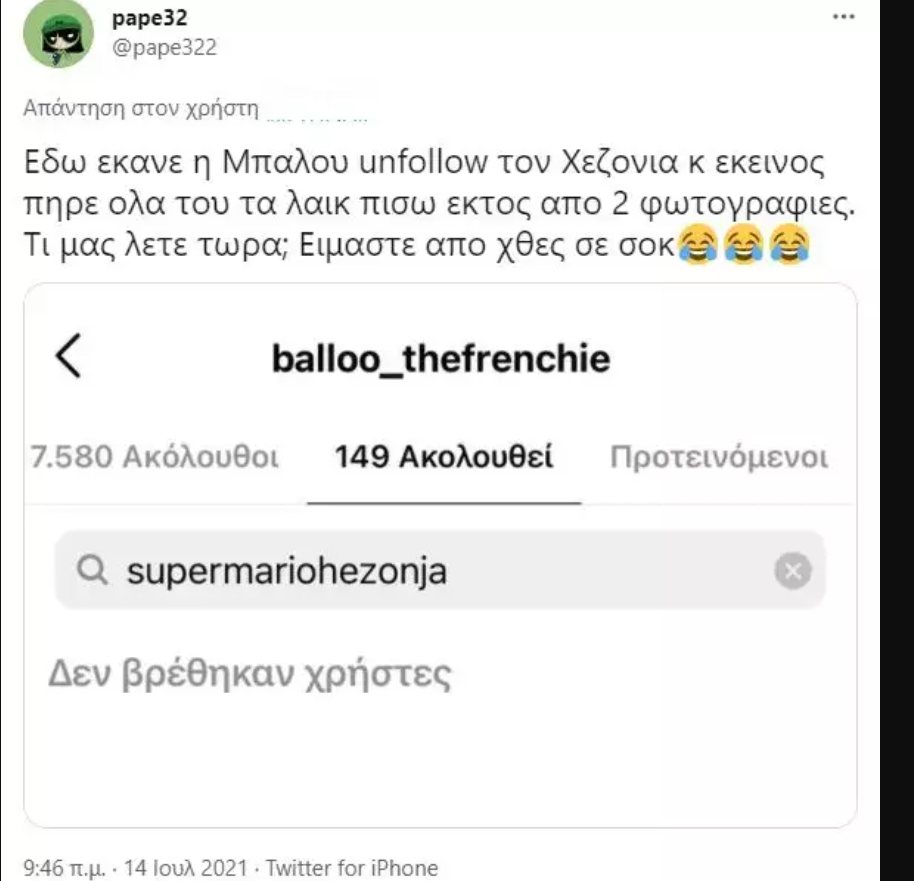Tap the Twitter for iPhone source link
The width and height of the screenshot is (914, 881).
tap(352, 867)
